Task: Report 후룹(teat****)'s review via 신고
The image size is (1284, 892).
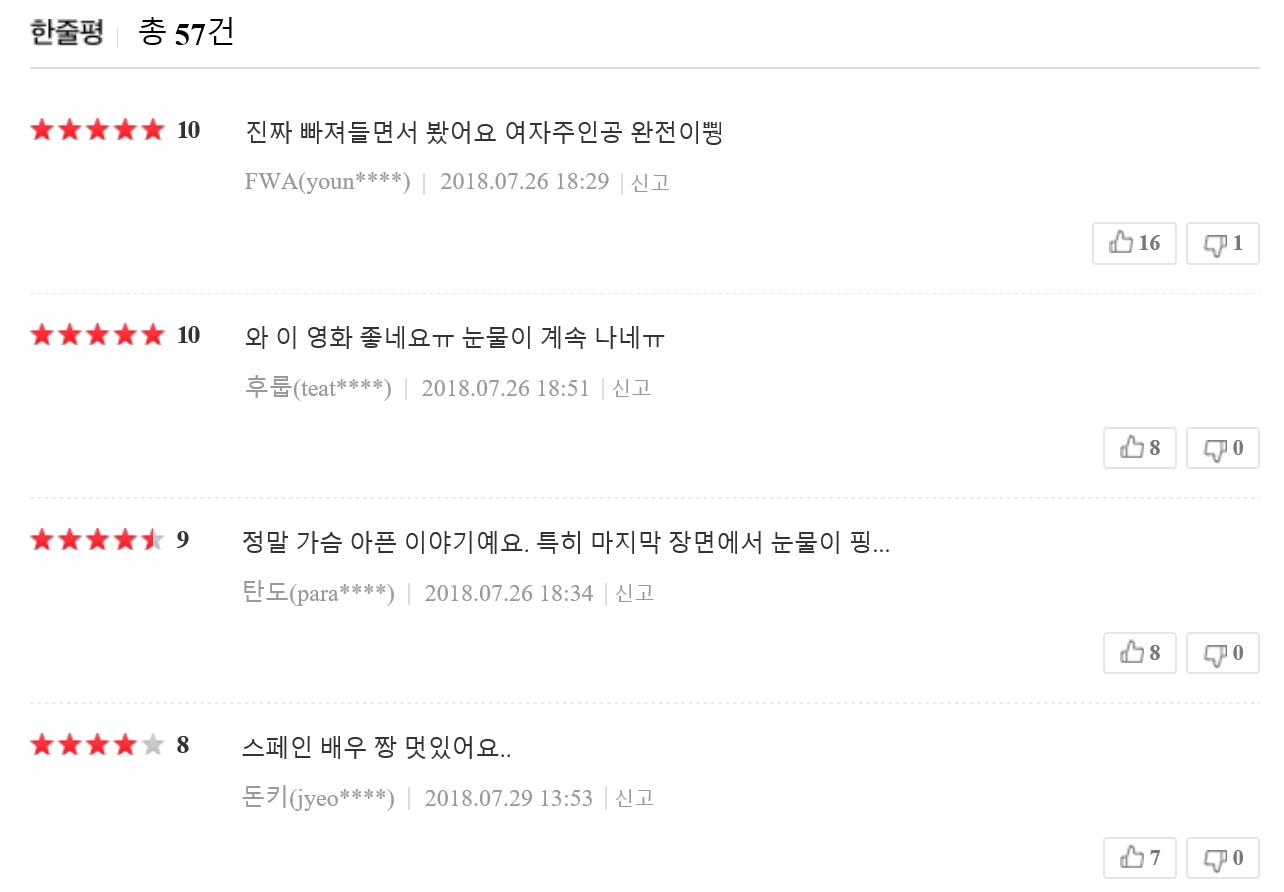Action: click(632, 388)
